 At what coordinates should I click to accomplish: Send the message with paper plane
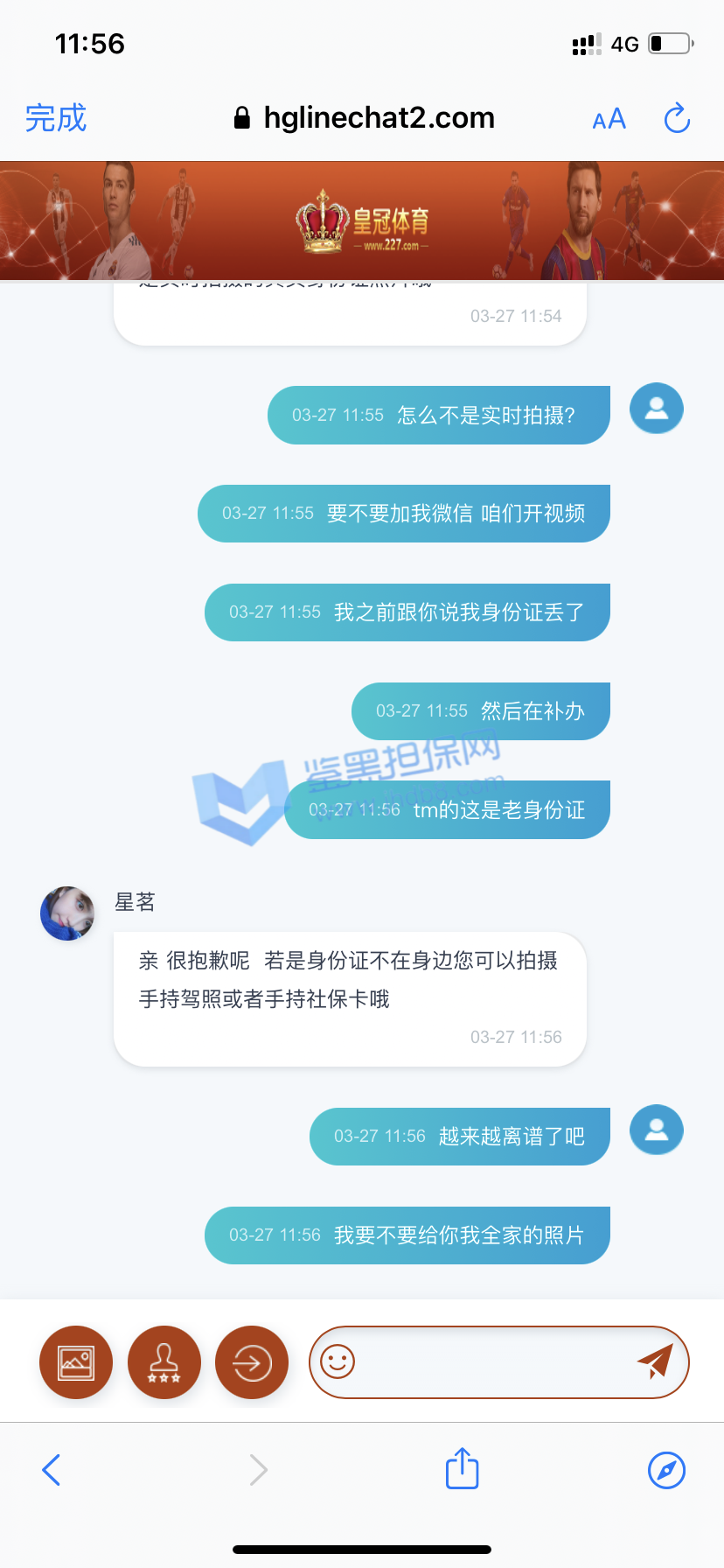[x=655, y=1361]
